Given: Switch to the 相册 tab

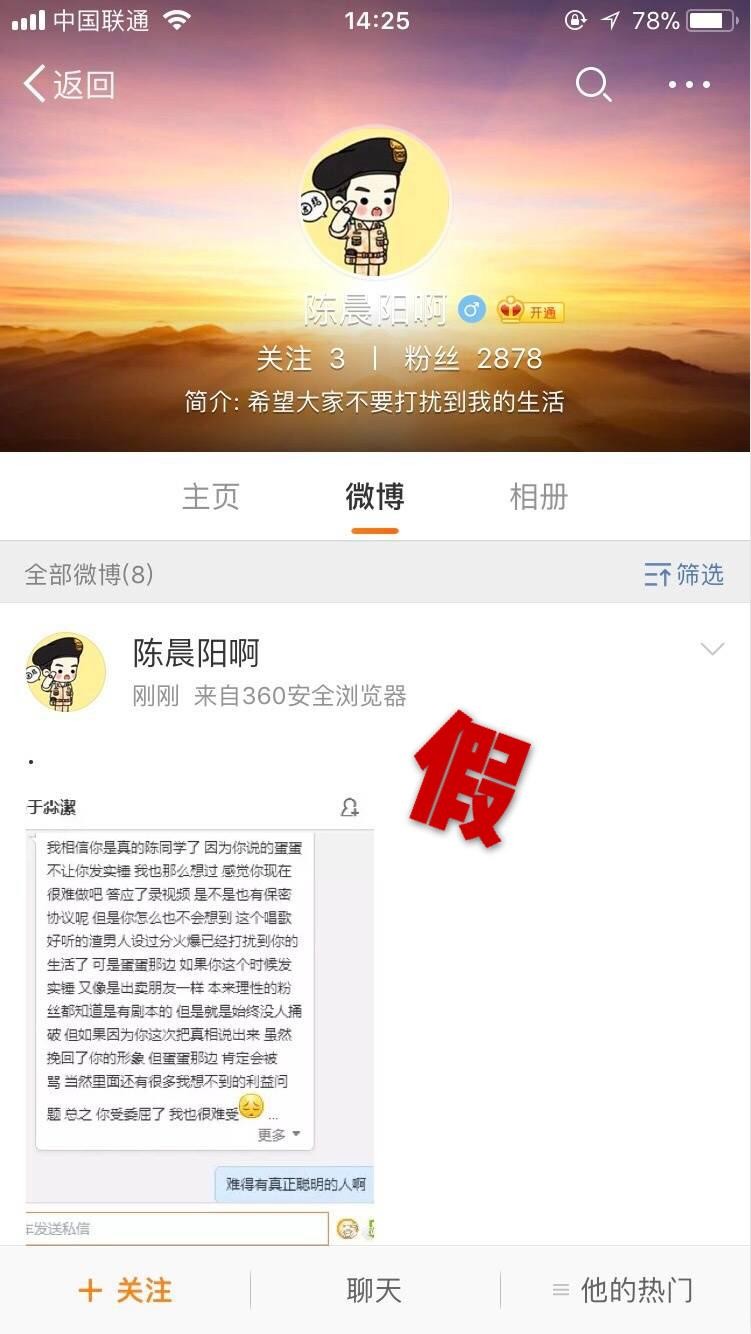Looking at the screenshot, I should [539, 496].
